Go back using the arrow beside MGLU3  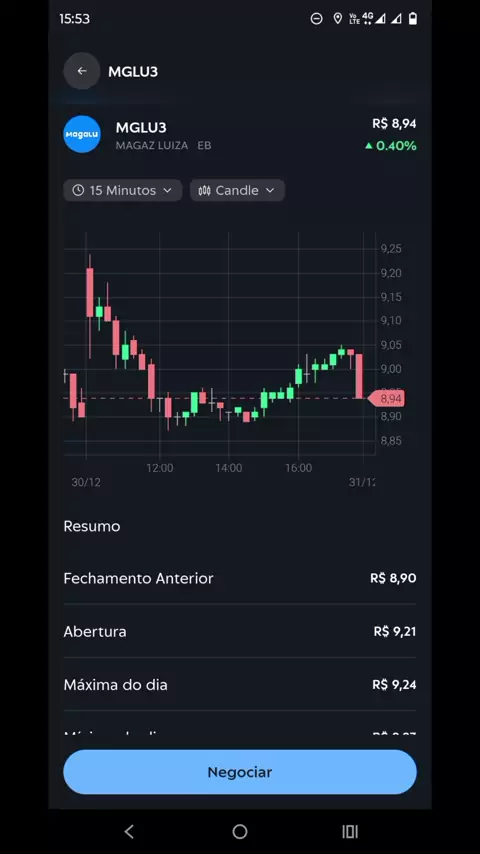click(82, 71)
